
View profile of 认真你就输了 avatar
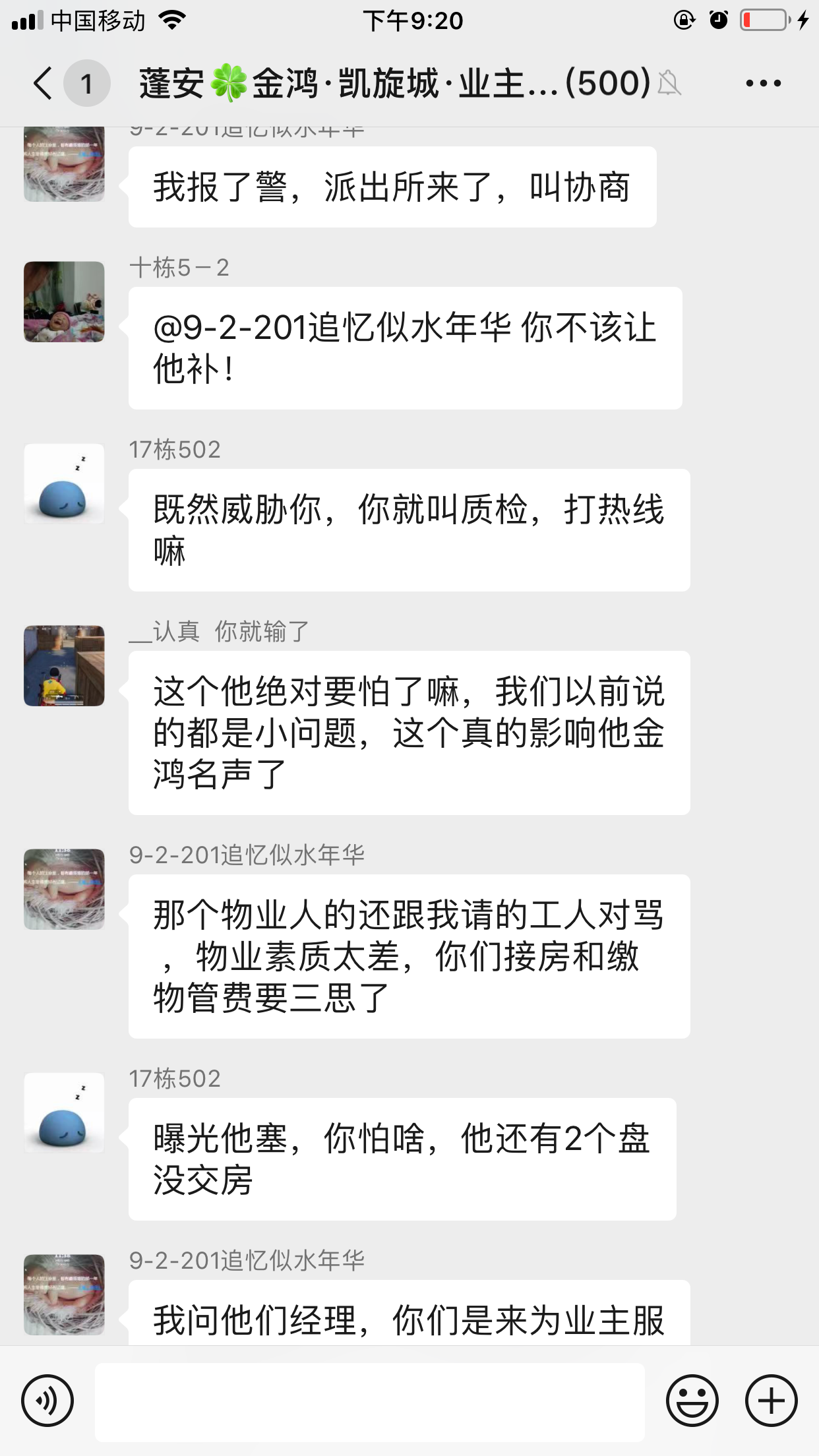click(64, 666)
